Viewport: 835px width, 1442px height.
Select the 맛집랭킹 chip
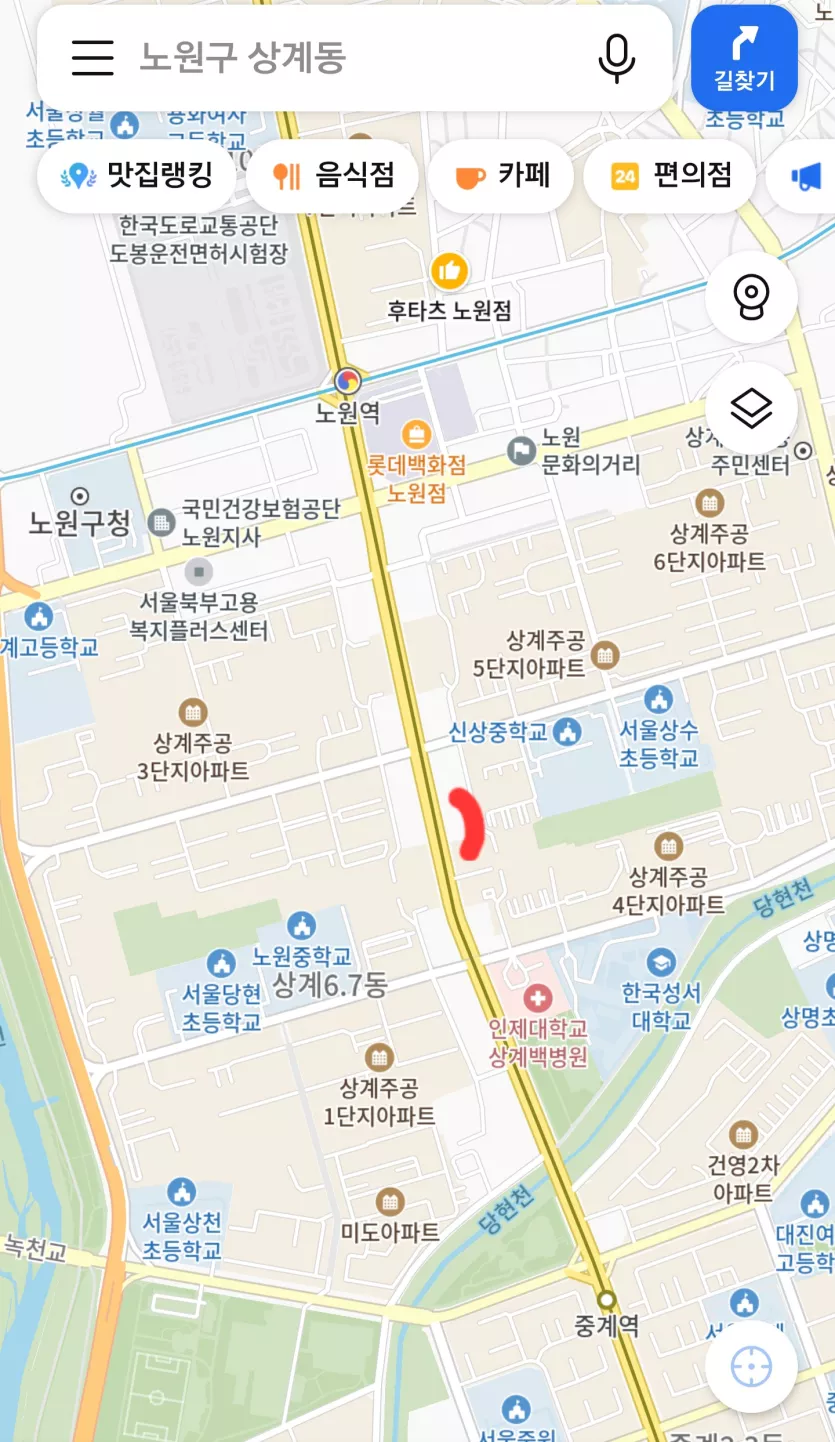(137, 176)
